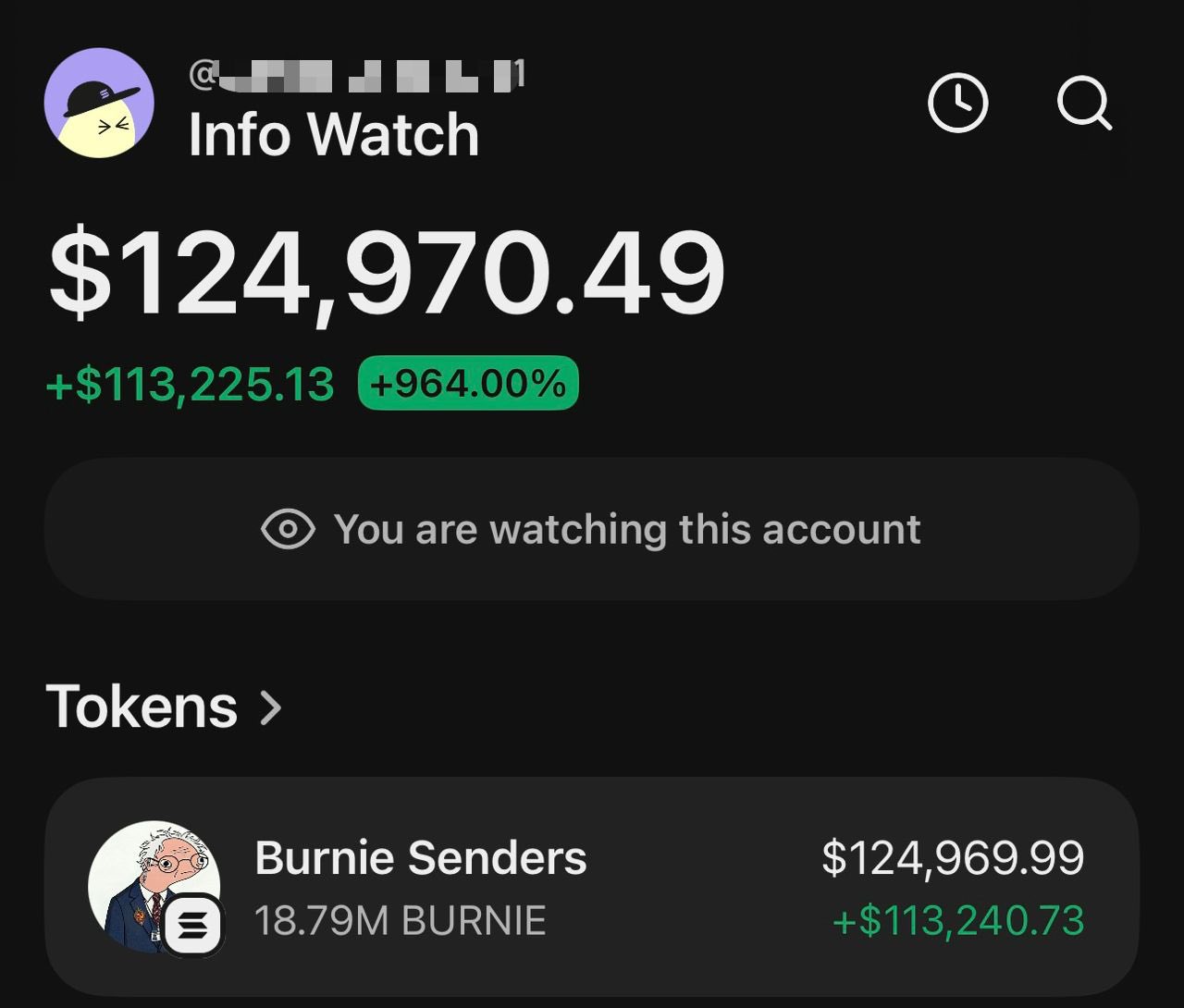Image resolution: width=1184 pixels, height=1008 pixels.
Task: Open the transaction history clock icon
Action: 957,103
